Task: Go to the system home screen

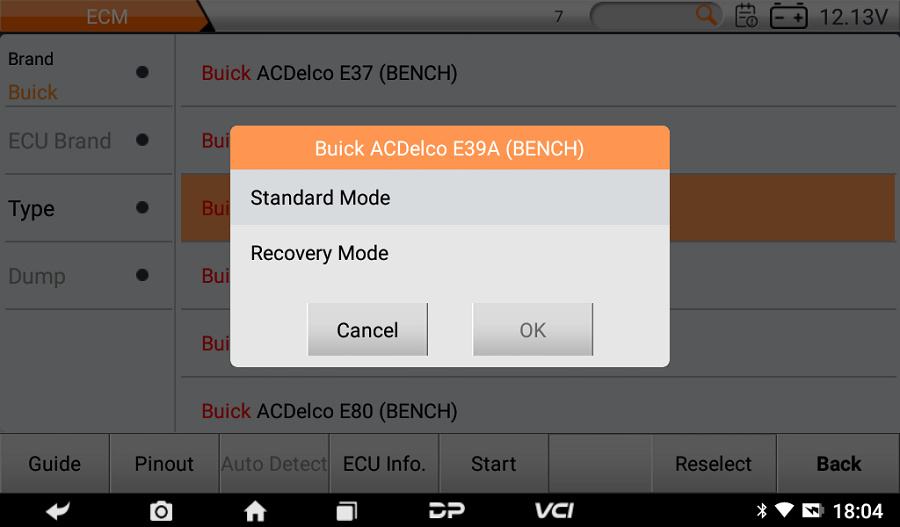Action: 255,511
